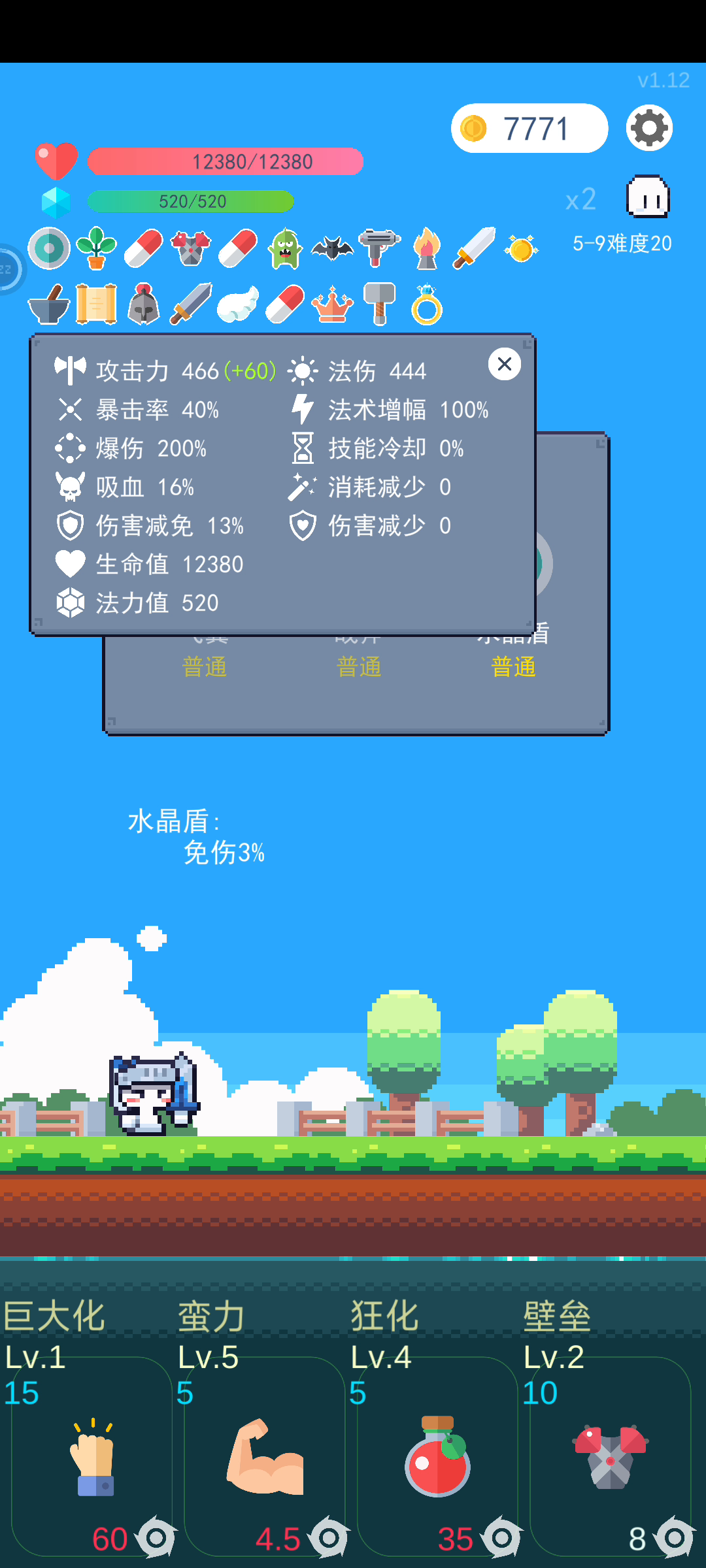
Task: Activate the 巨大化 skill
Action: (x=92, y=1457)
